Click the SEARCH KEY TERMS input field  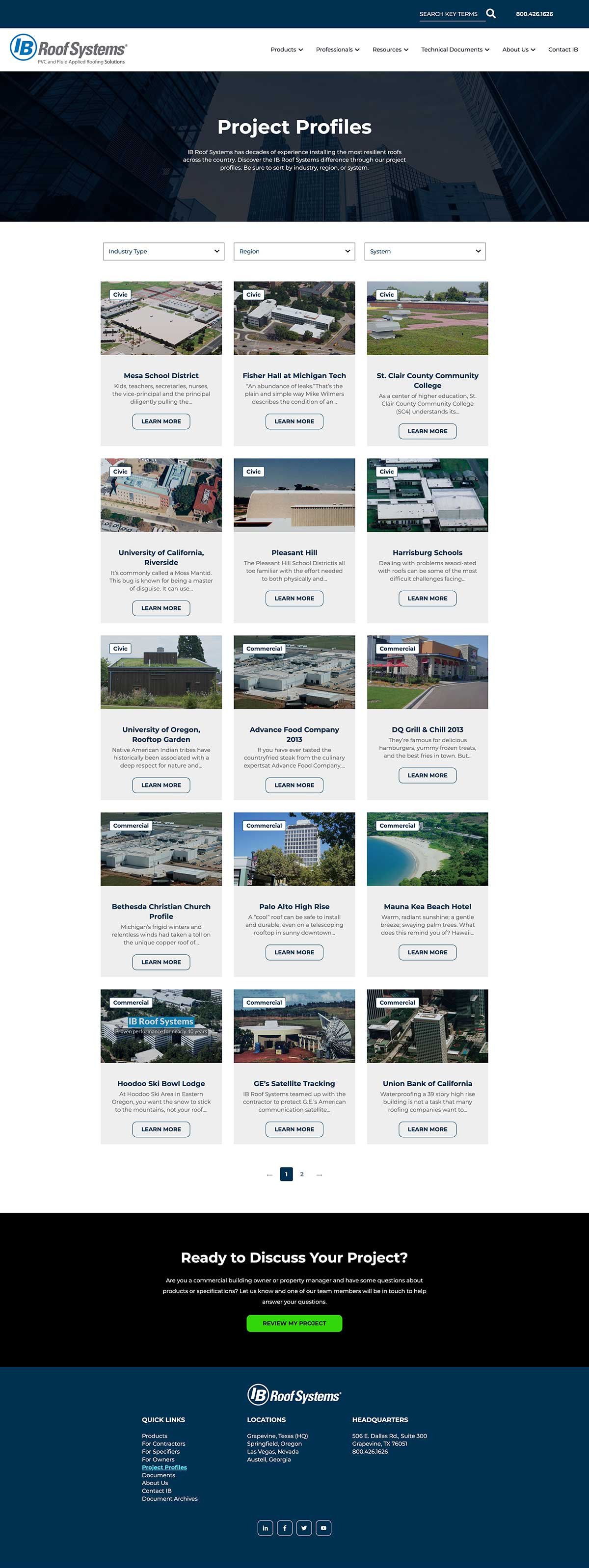click(x=448, y=13)
